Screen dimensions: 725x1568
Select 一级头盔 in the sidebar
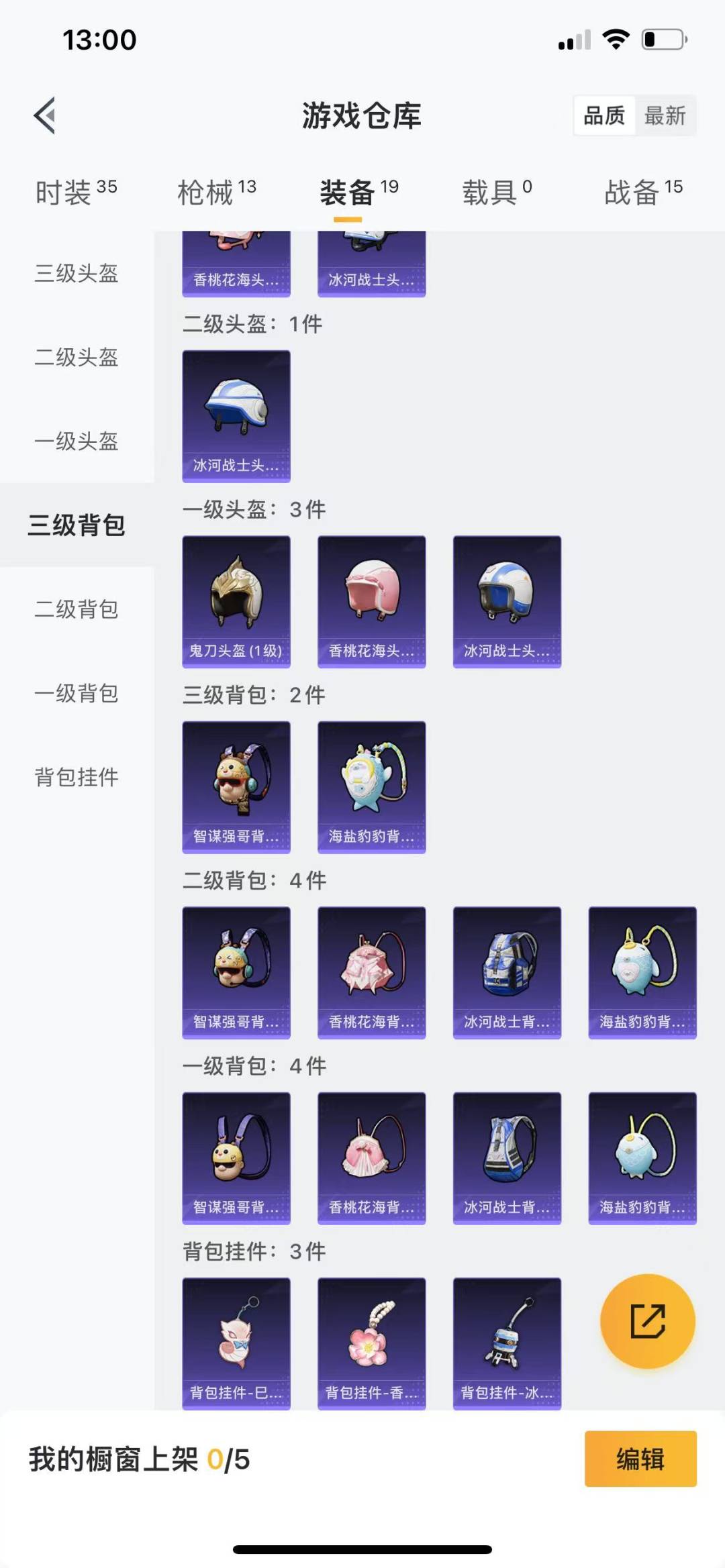(x=77, y=441)
